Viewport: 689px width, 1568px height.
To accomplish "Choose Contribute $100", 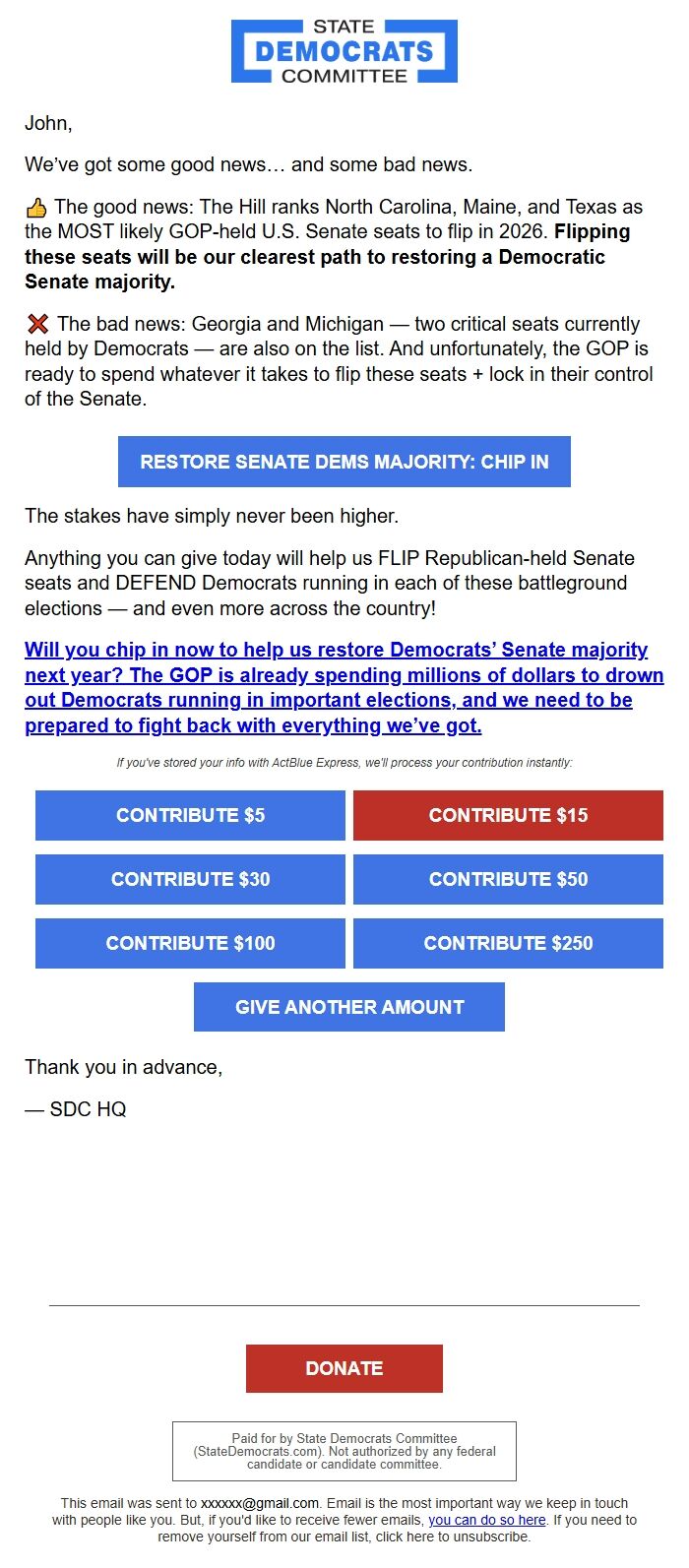I will [190, 943].
